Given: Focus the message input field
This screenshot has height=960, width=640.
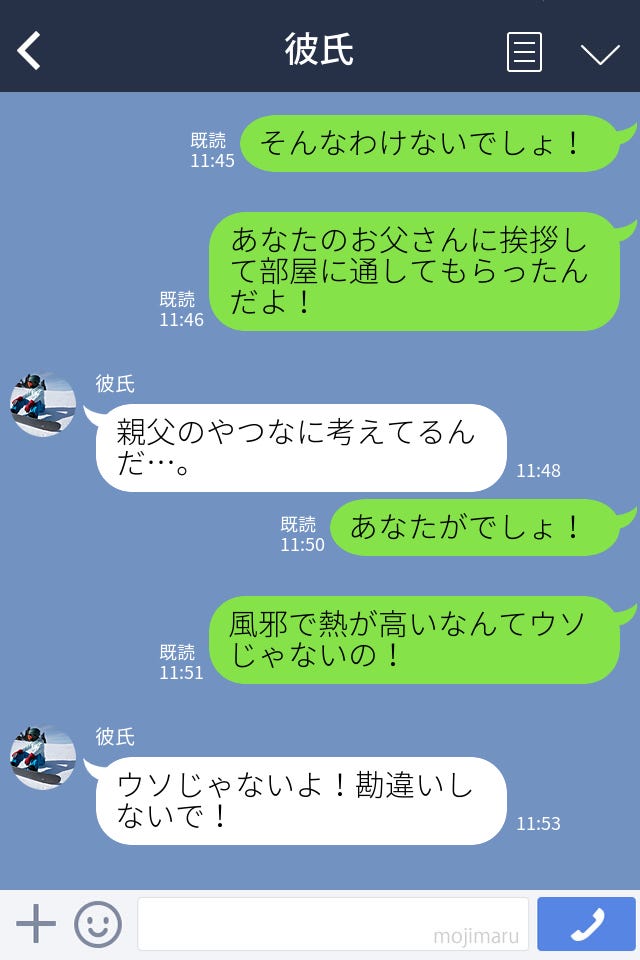Looking at the screenshot, I should 332,924.
